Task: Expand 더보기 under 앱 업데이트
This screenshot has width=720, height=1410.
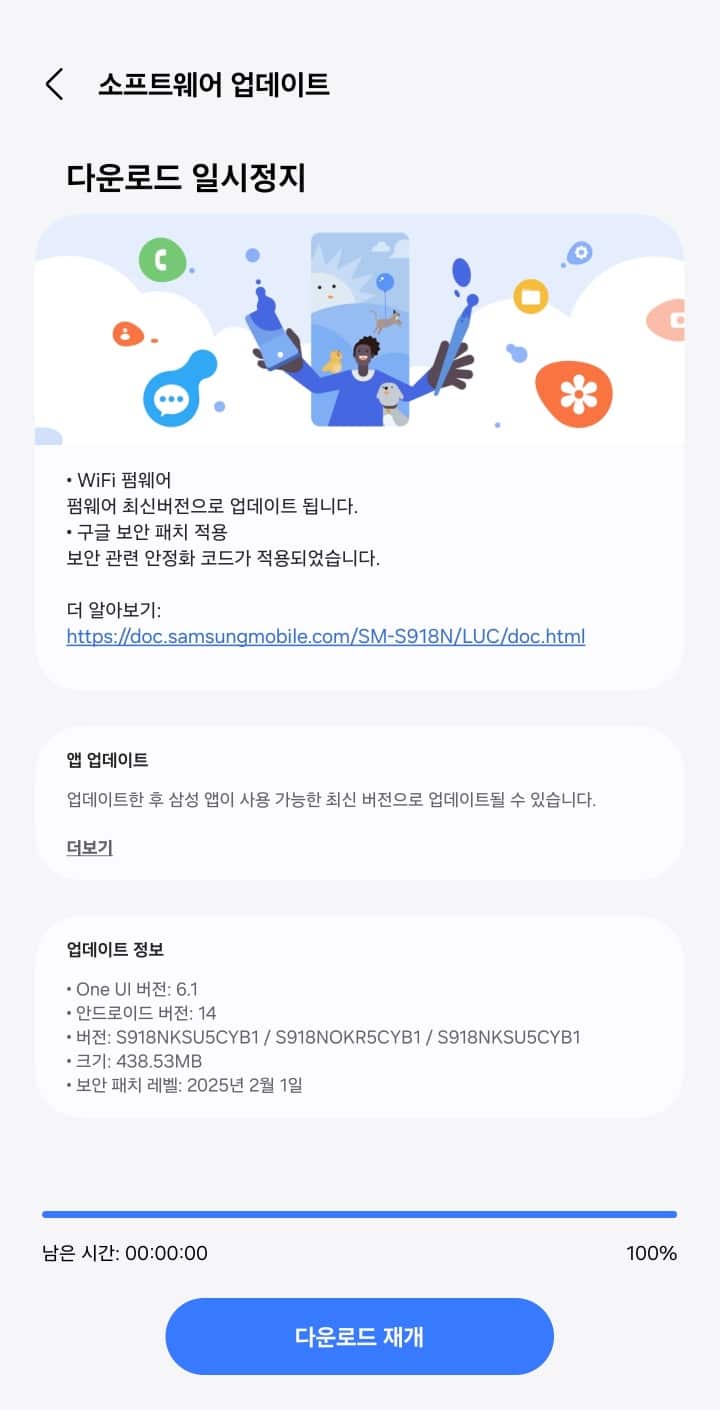Action: click(x=89, y=848)
